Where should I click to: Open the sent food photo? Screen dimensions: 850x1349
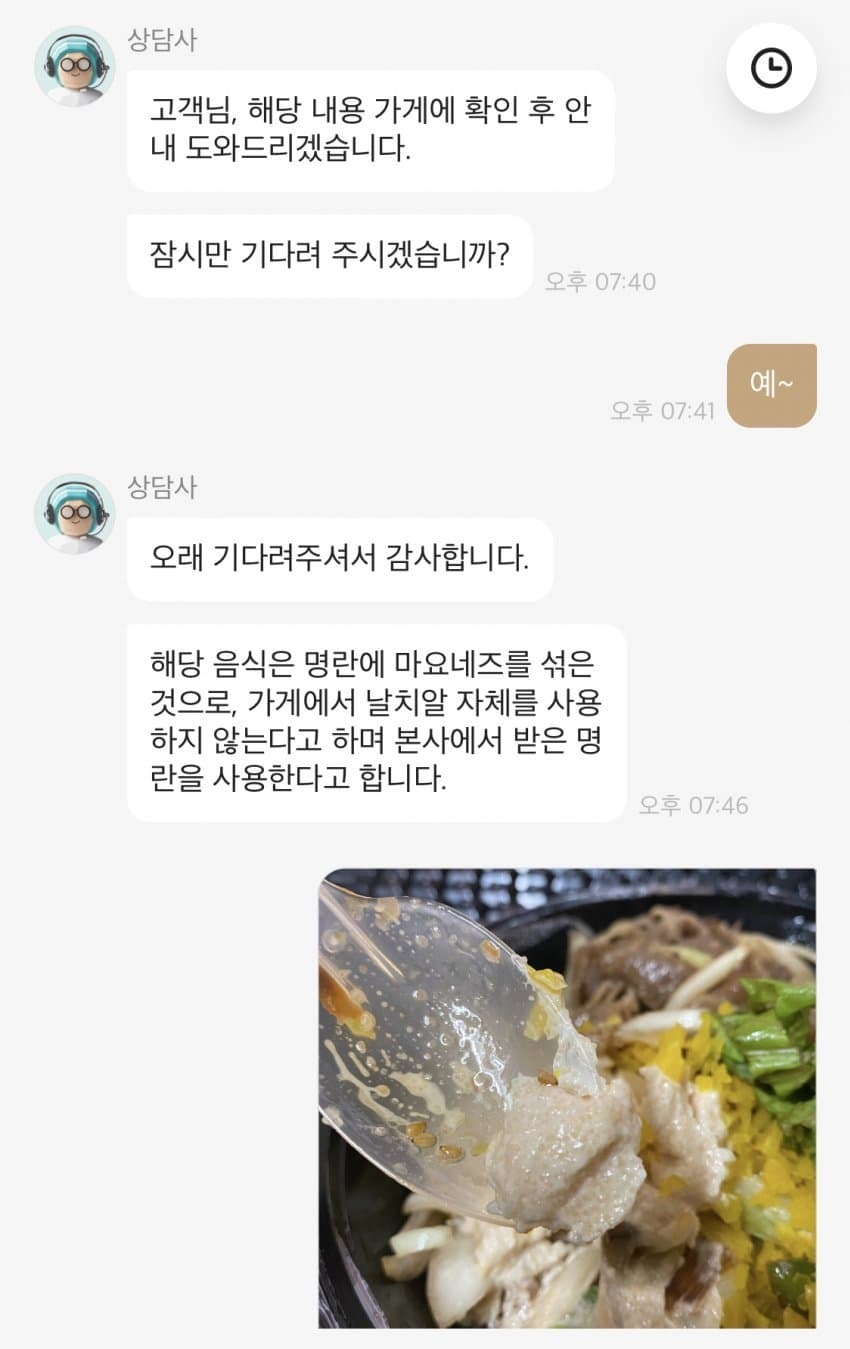tap(567, 1097)
